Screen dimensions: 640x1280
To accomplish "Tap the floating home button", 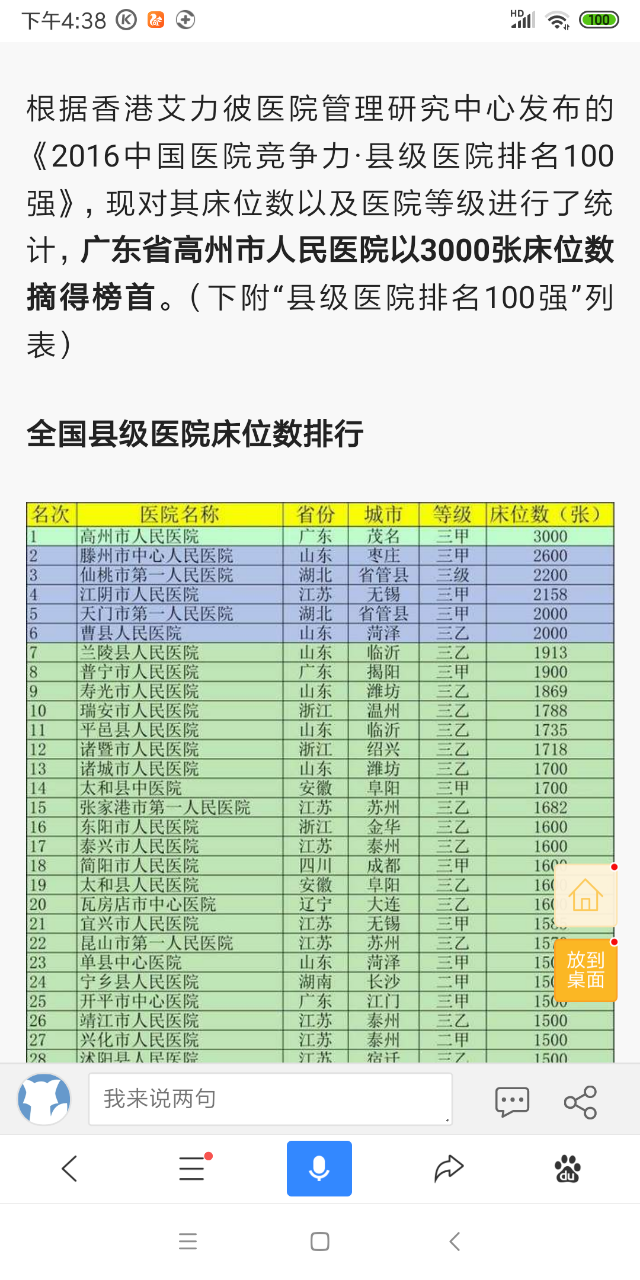I will pyautogui.click(x=585, y=896).
